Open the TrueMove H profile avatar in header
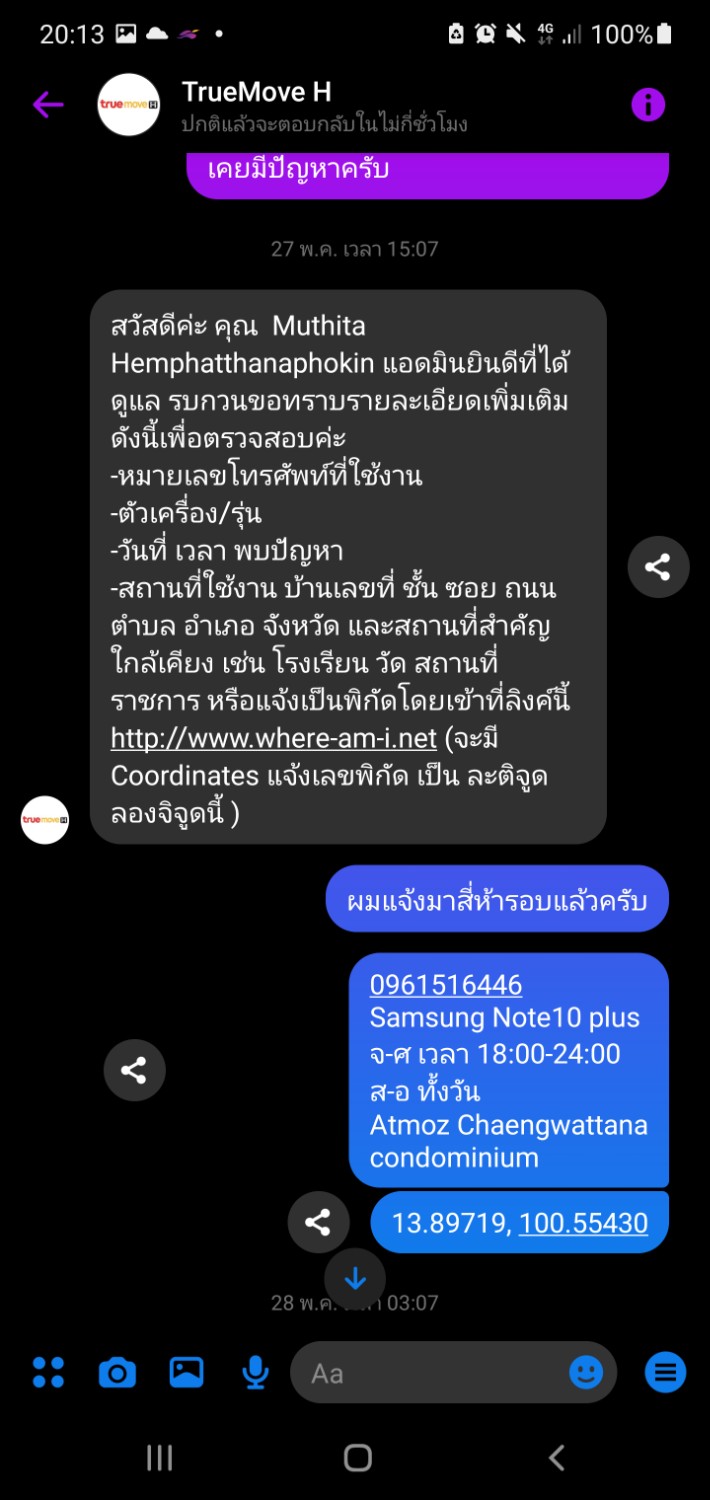The width and height of the screenshot is (710, 1500). coord(129,104)
